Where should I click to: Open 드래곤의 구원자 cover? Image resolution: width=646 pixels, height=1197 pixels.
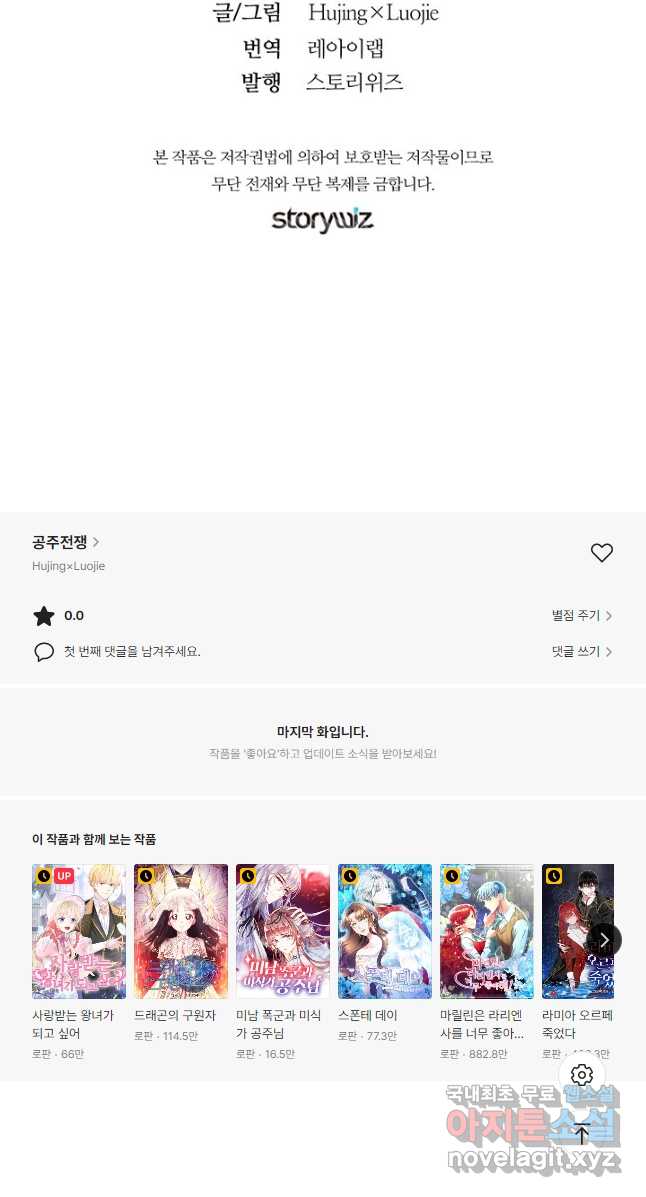click(181, 931)
